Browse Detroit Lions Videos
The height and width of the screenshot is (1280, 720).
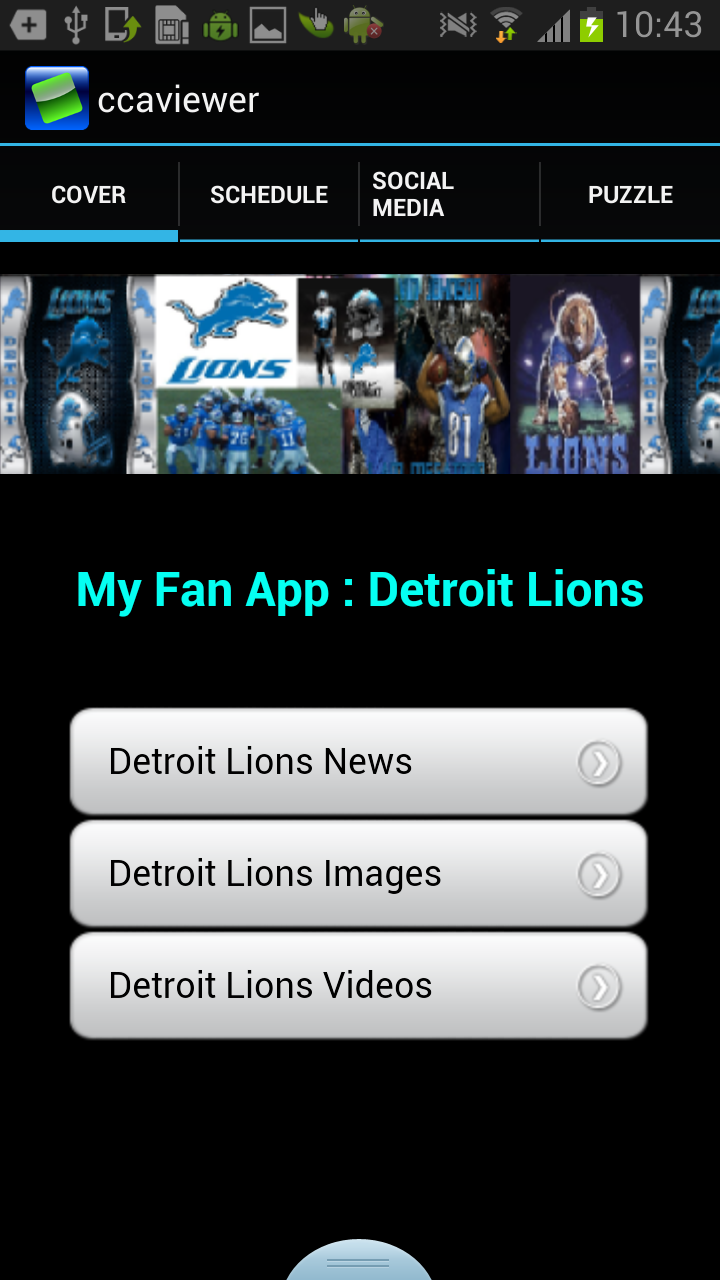358,986
